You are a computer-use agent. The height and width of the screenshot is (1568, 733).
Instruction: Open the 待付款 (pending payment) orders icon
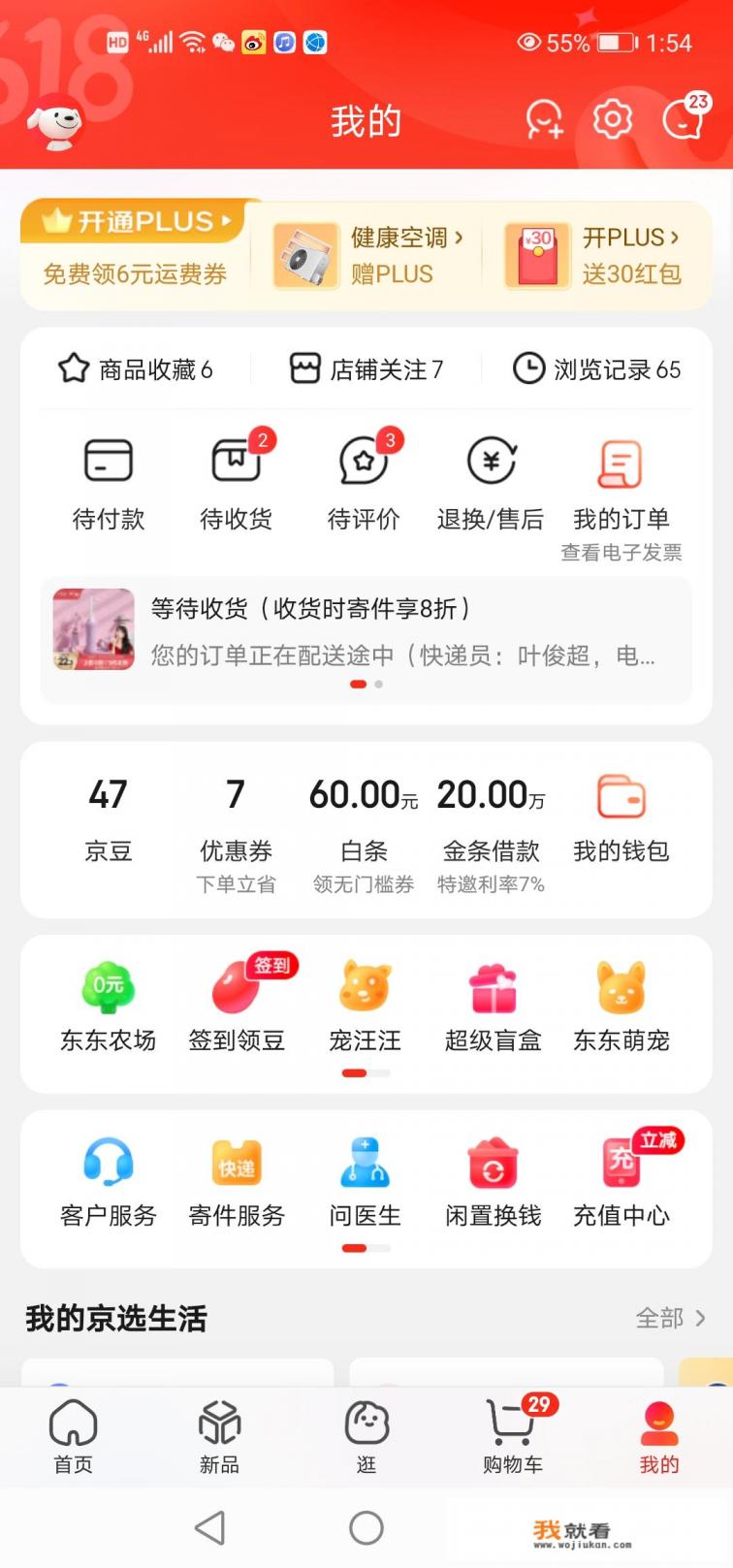(x=108, y=482)
